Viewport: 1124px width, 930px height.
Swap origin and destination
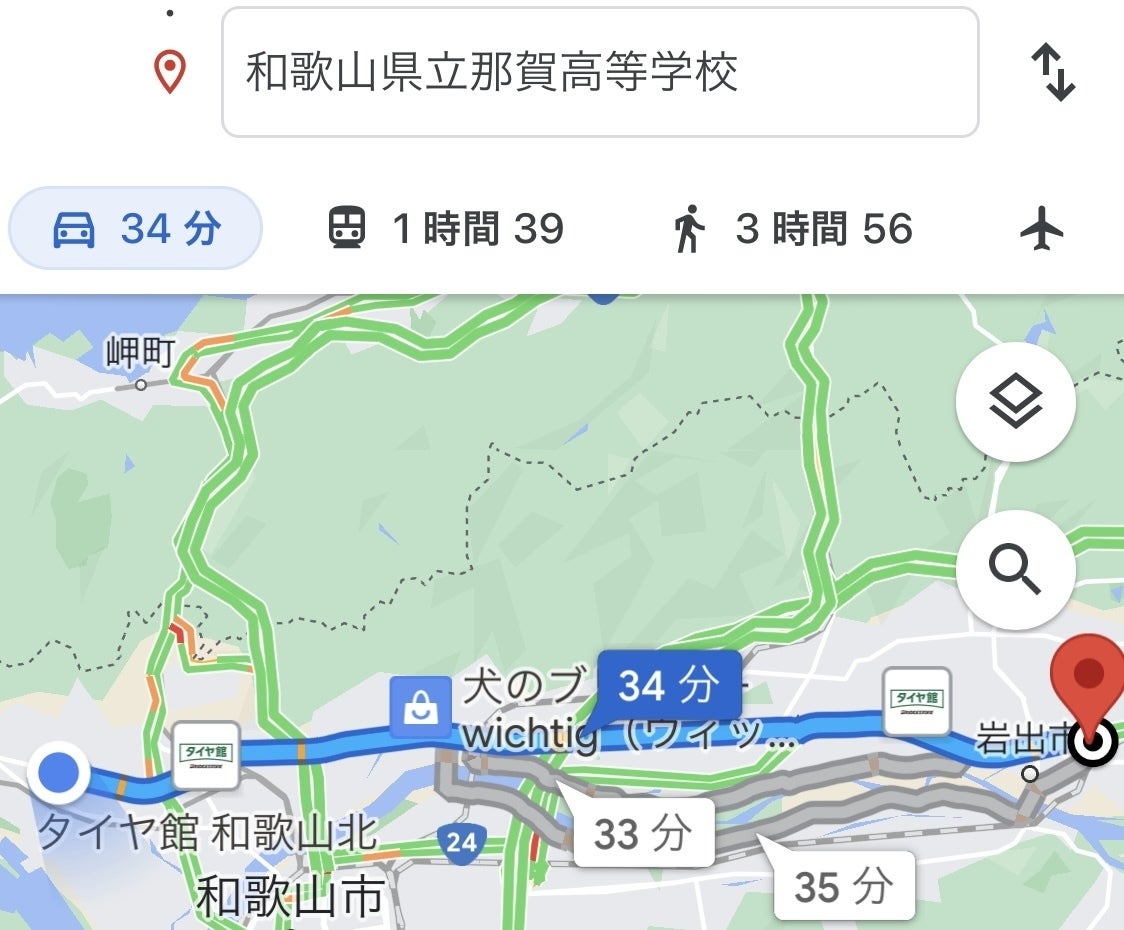[x=1053, y=73]
